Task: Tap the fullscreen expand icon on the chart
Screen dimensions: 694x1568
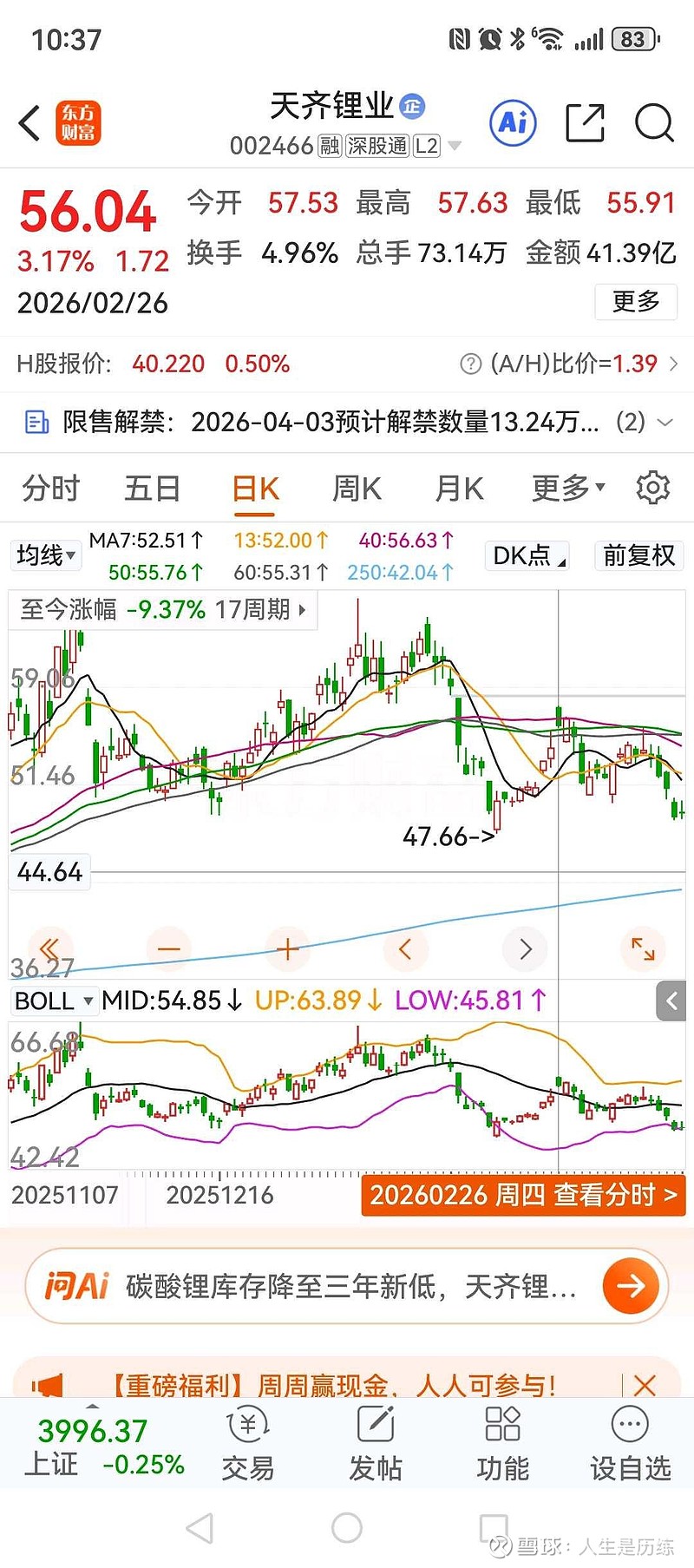Action: point(643,949)
